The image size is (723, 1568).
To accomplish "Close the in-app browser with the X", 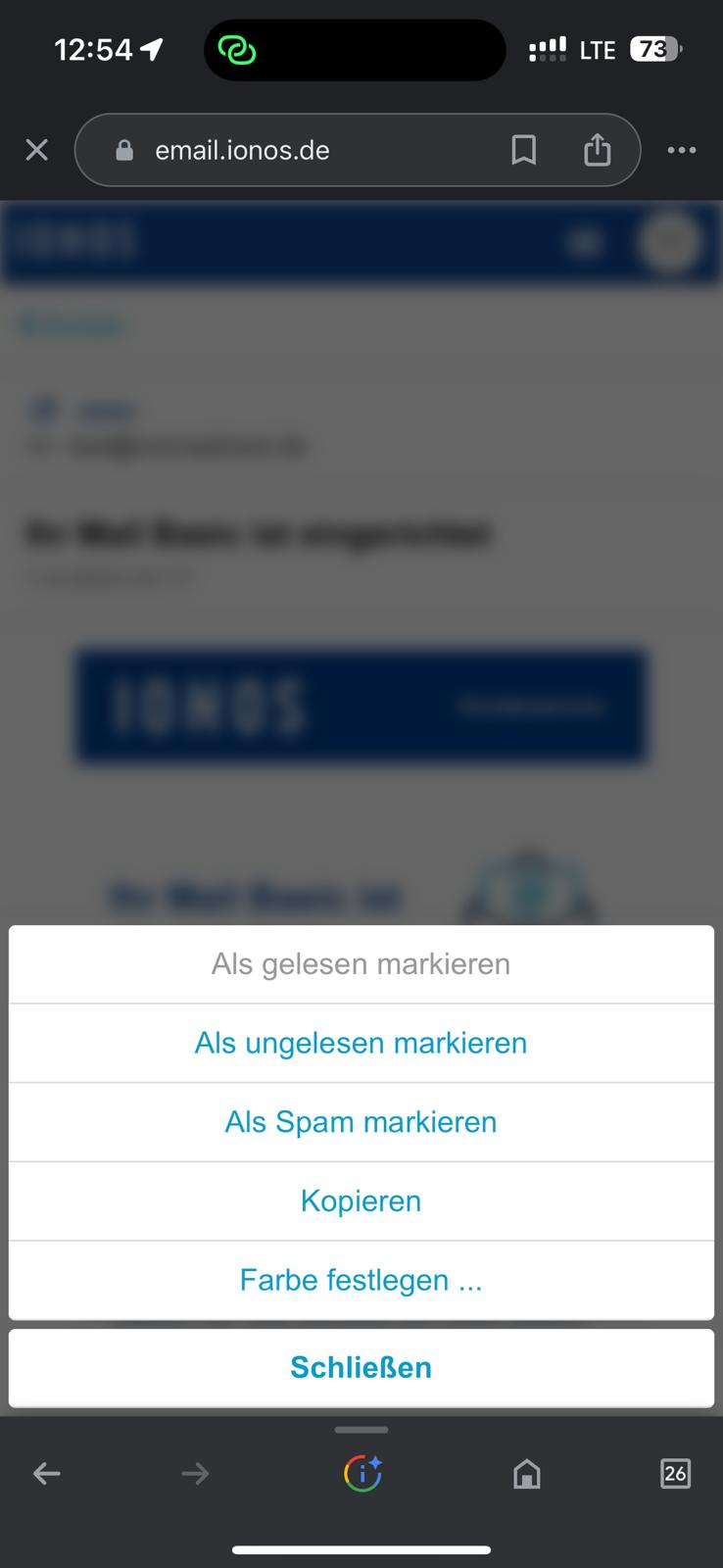I will [37, 150].
